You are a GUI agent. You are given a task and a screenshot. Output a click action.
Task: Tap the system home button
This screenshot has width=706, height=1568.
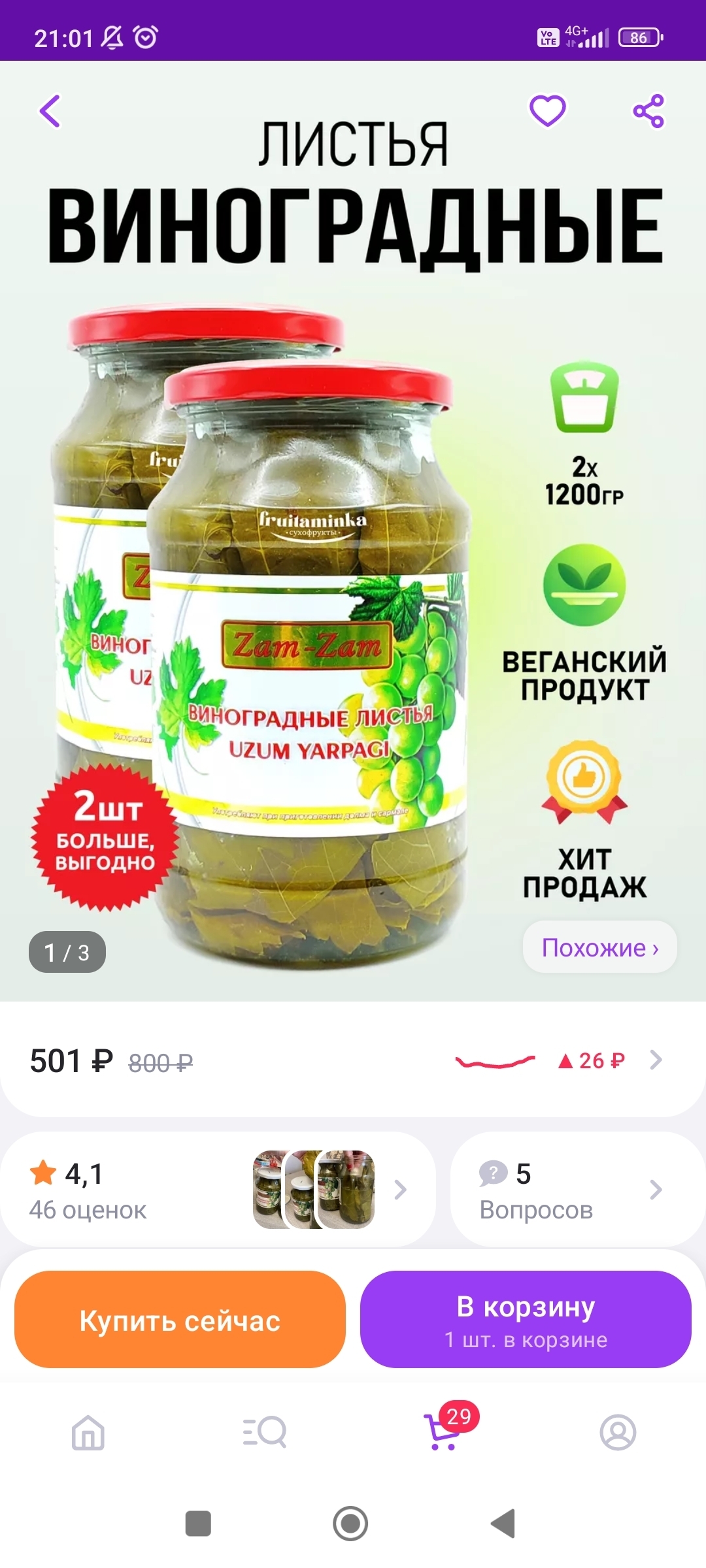(351, 1524)
